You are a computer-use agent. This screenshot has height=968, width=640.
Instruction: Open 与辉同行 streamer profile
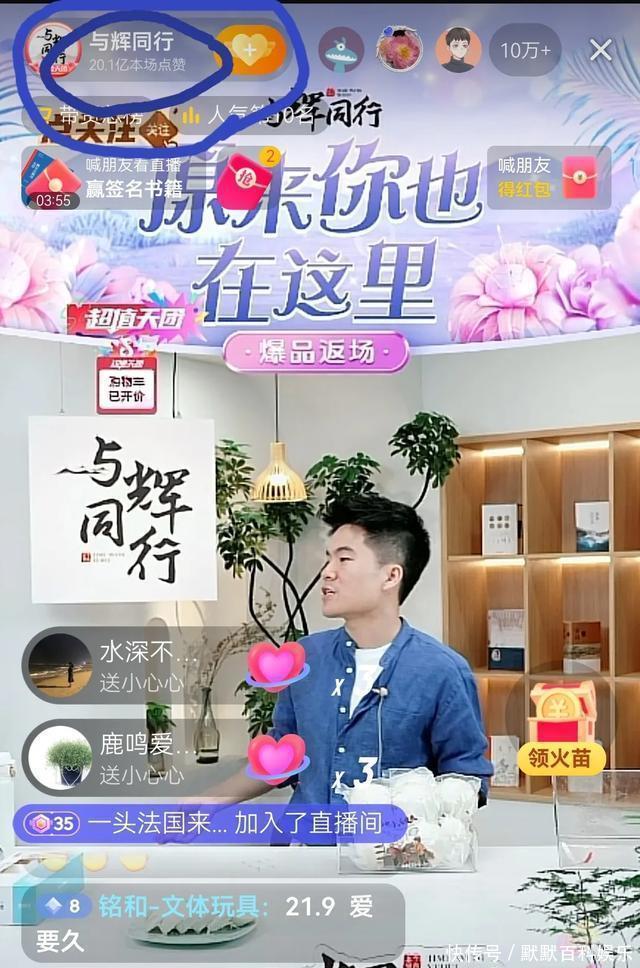click(52, 49)
